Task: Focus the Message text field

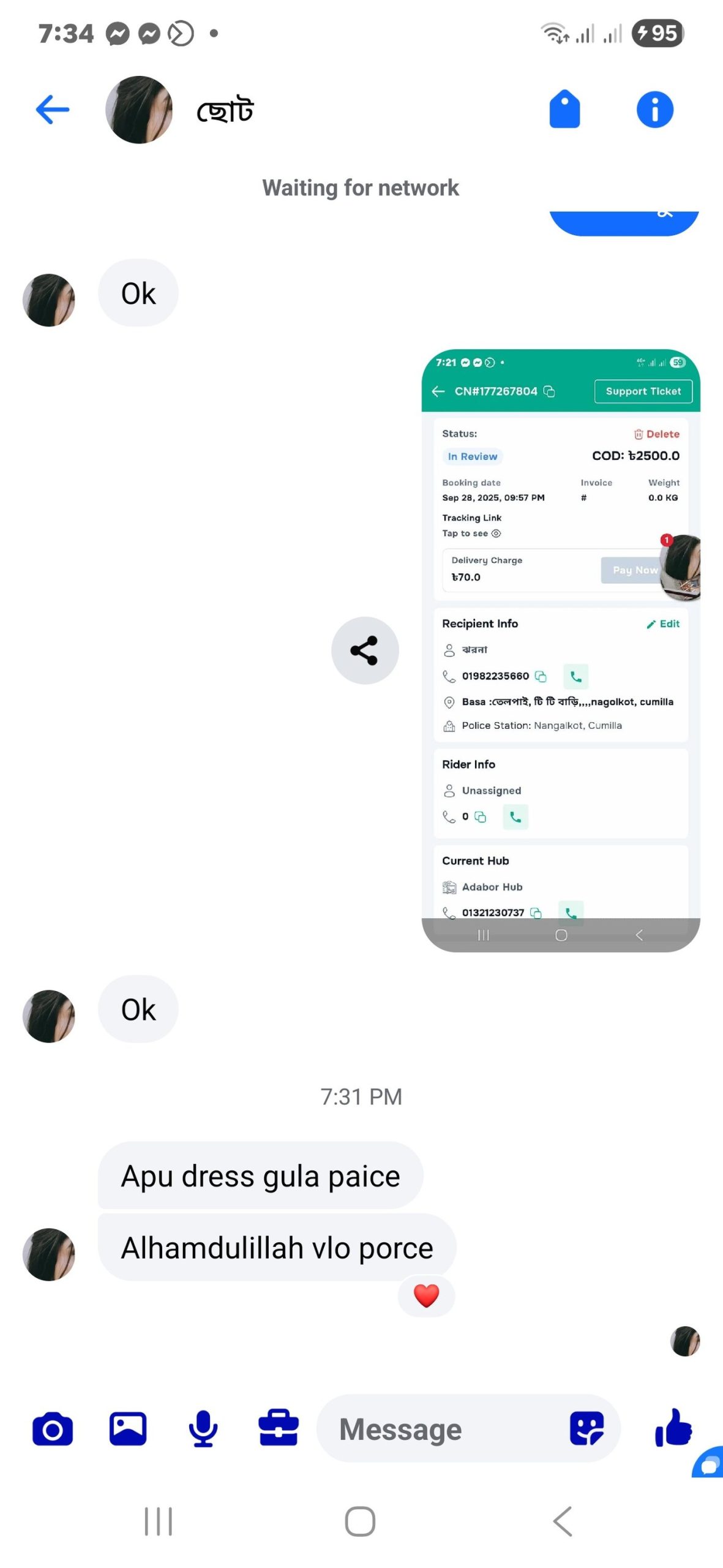Action: (x=441, y=1430)
